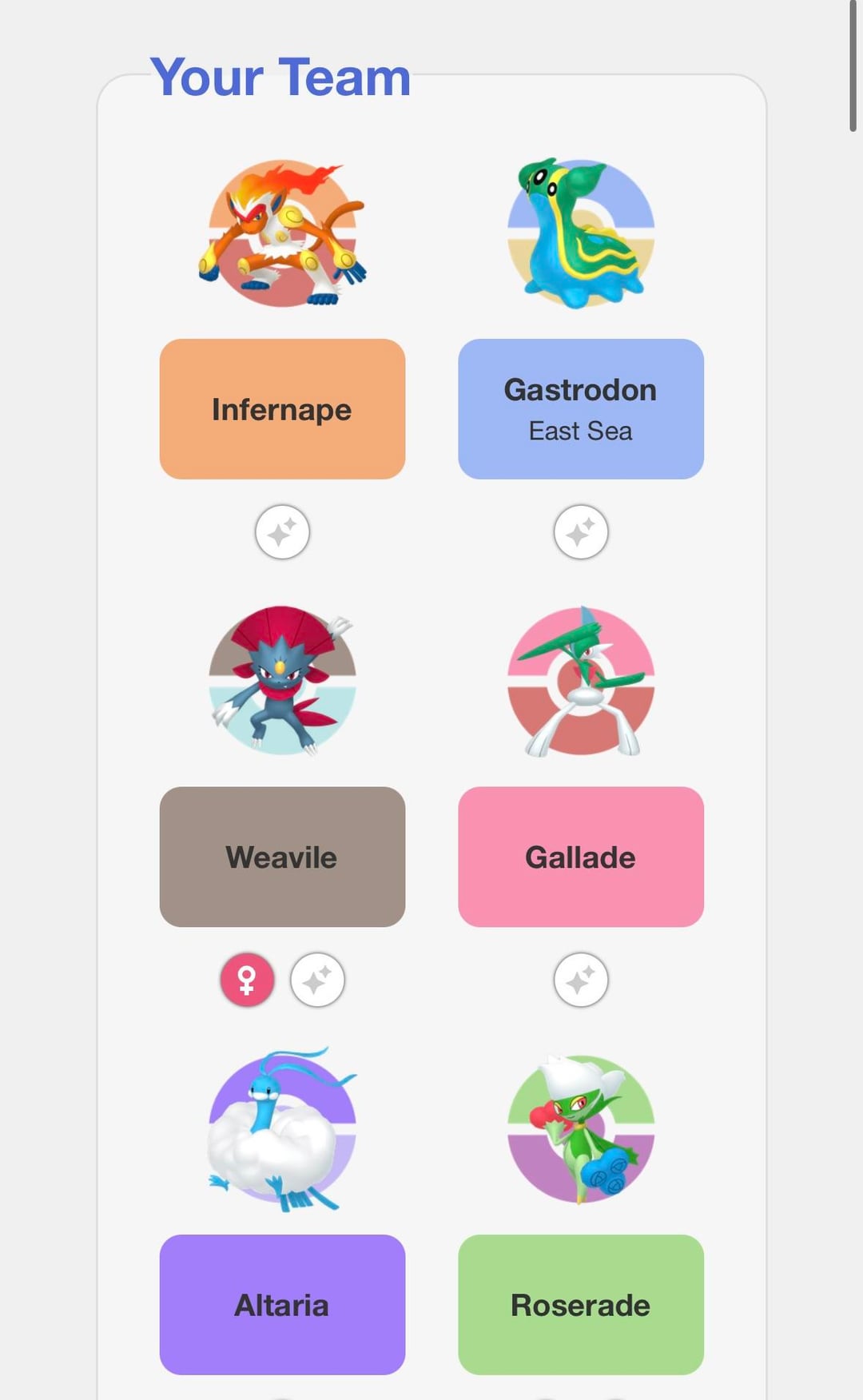
Task: Toggle the female gender icon under Weavile
Action: pyautogui.click(x=247, y=980)
